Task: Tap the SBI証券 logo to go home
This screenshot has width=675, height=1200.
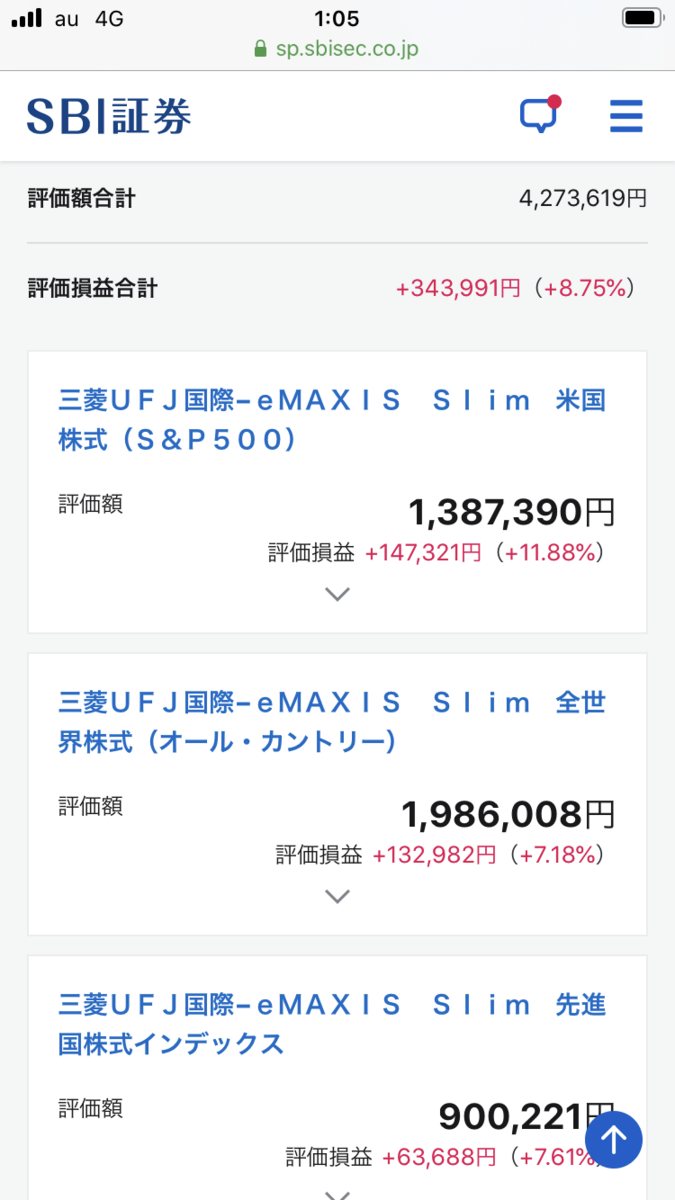Action: point(109,117)
